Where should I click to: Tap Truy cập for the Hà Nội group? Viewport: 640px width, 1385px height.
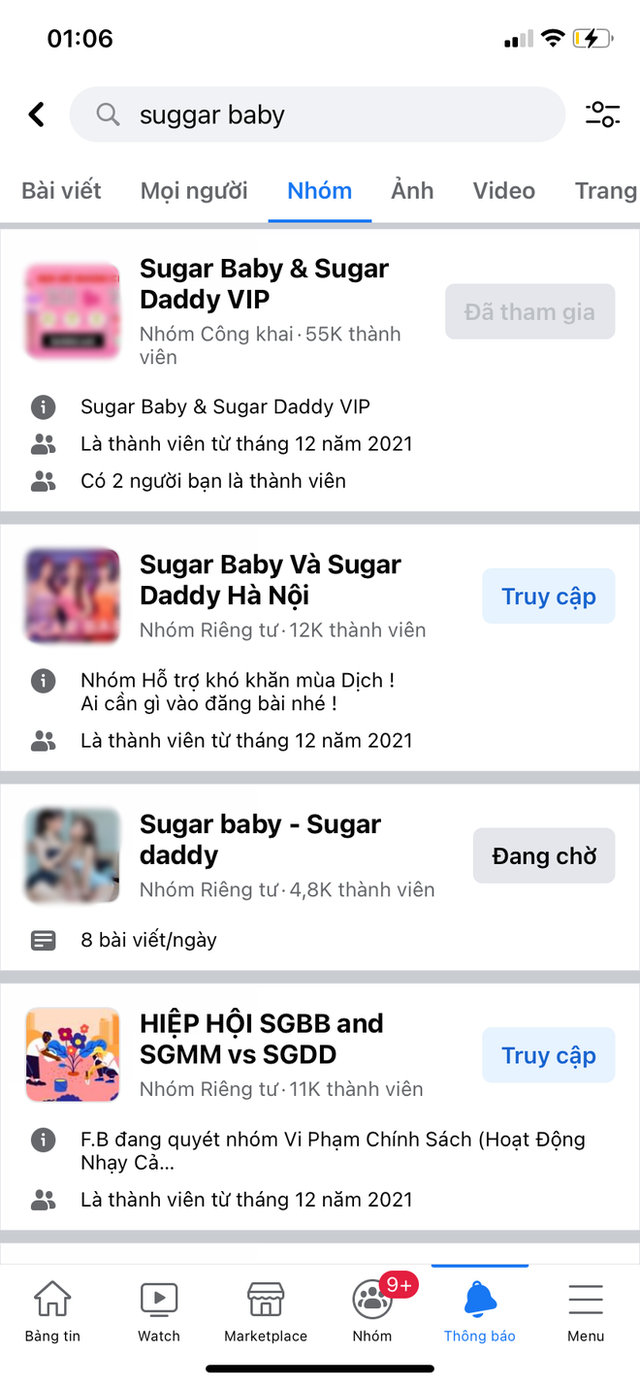(x=548, y=597)
